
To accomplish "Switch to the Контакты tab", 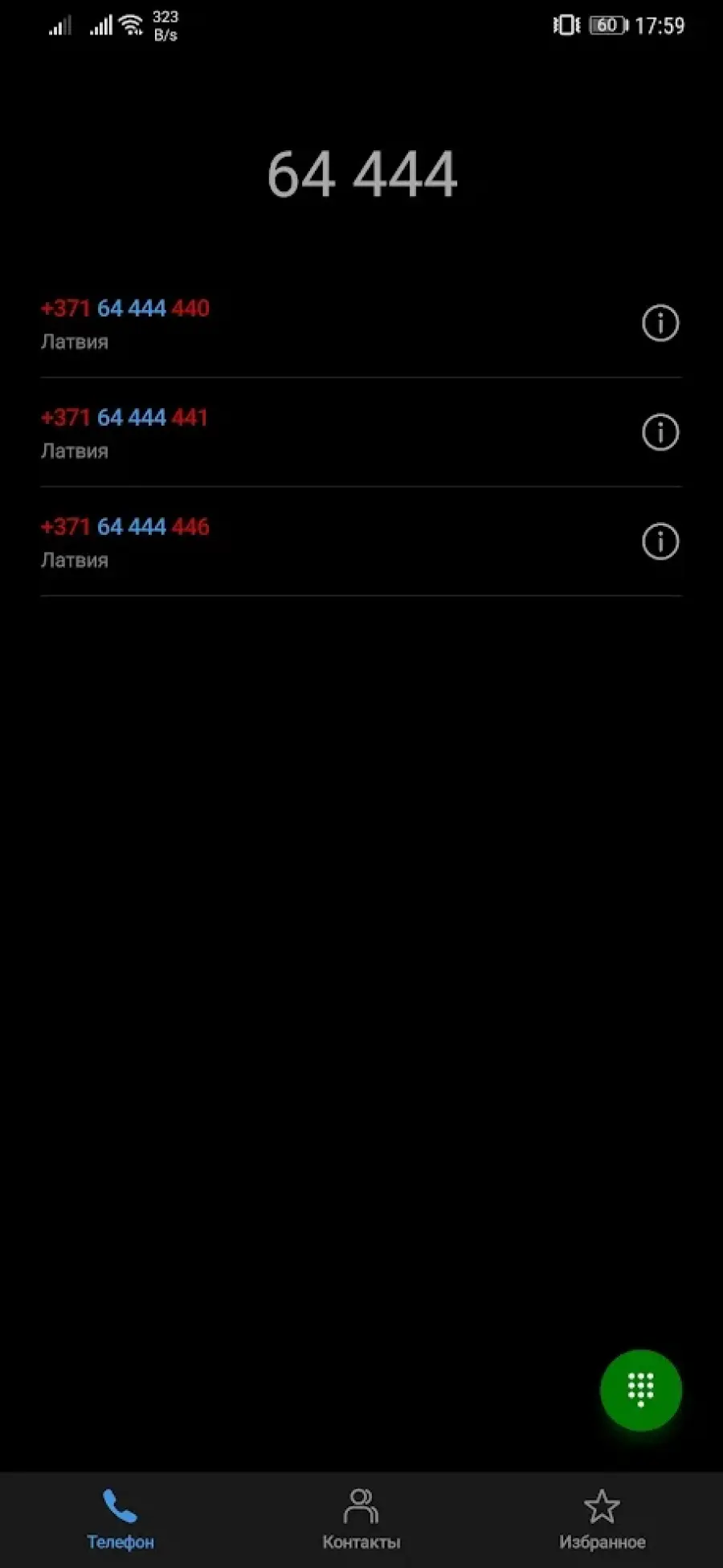I will (361, 1519).
